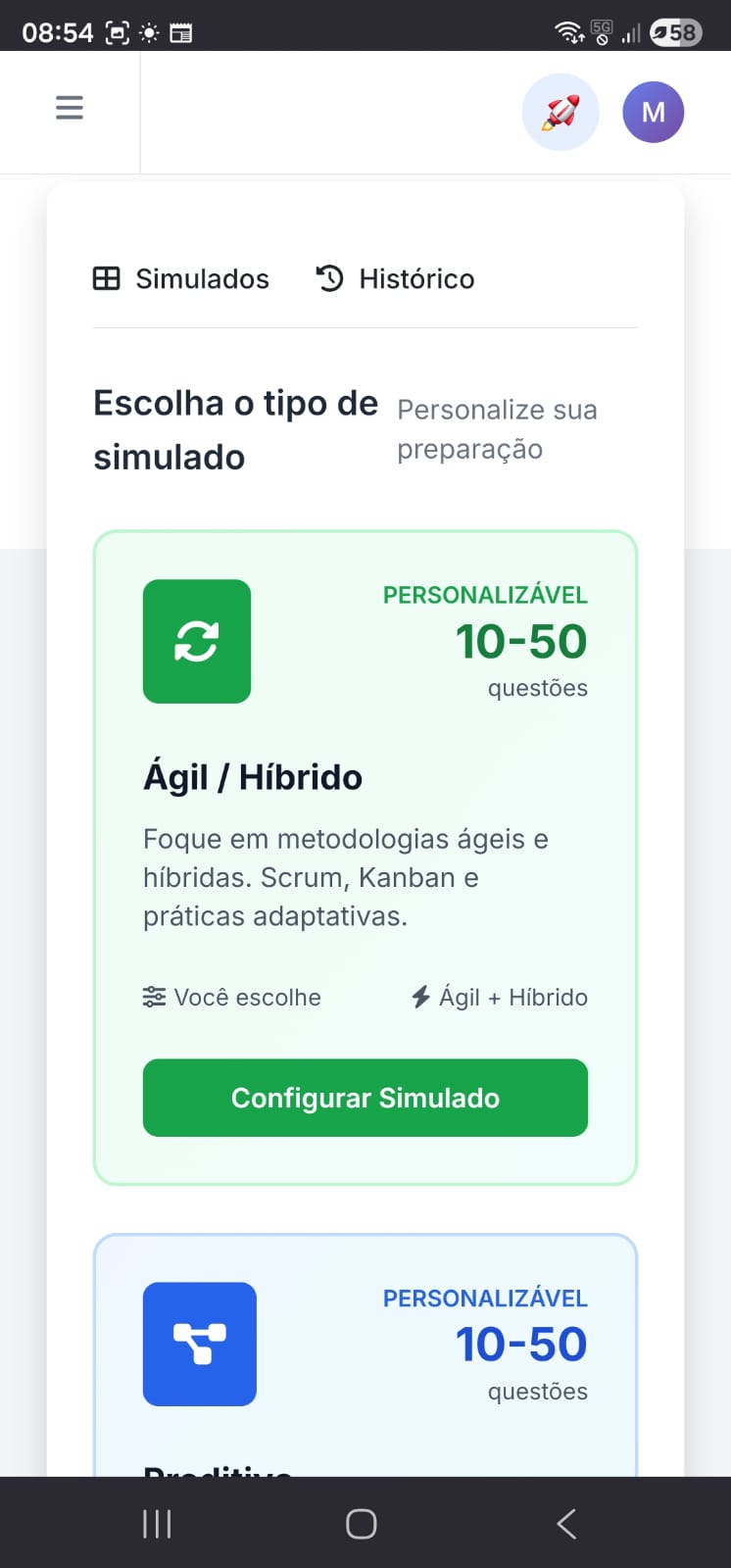Open the profile avatar labeled M
Screen dimensions: 731x1568
pos(653,112)
